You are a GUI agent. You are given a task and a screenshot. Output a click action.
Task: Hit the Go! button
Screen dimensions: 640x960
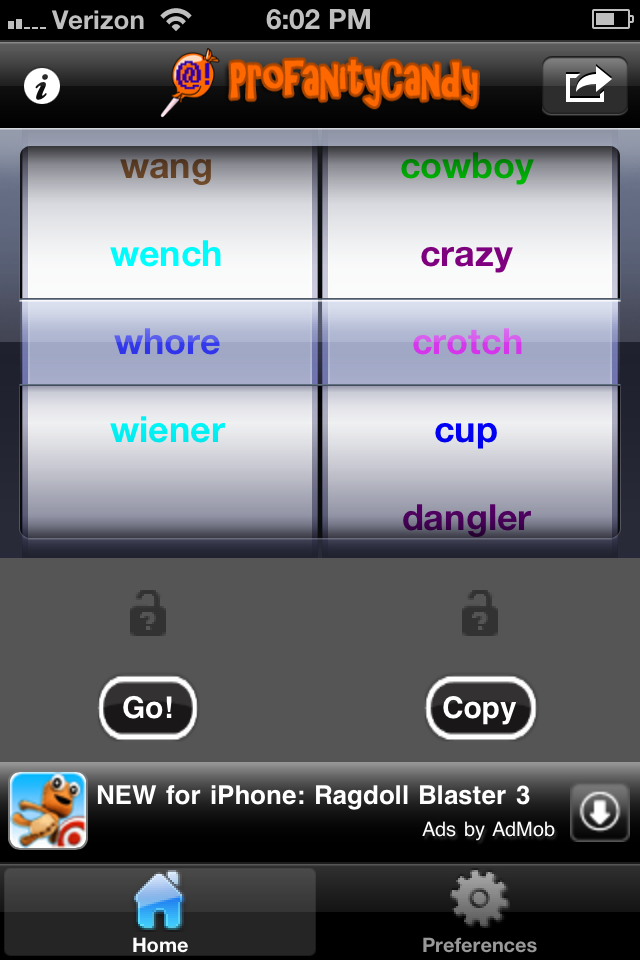coord(148,708)
